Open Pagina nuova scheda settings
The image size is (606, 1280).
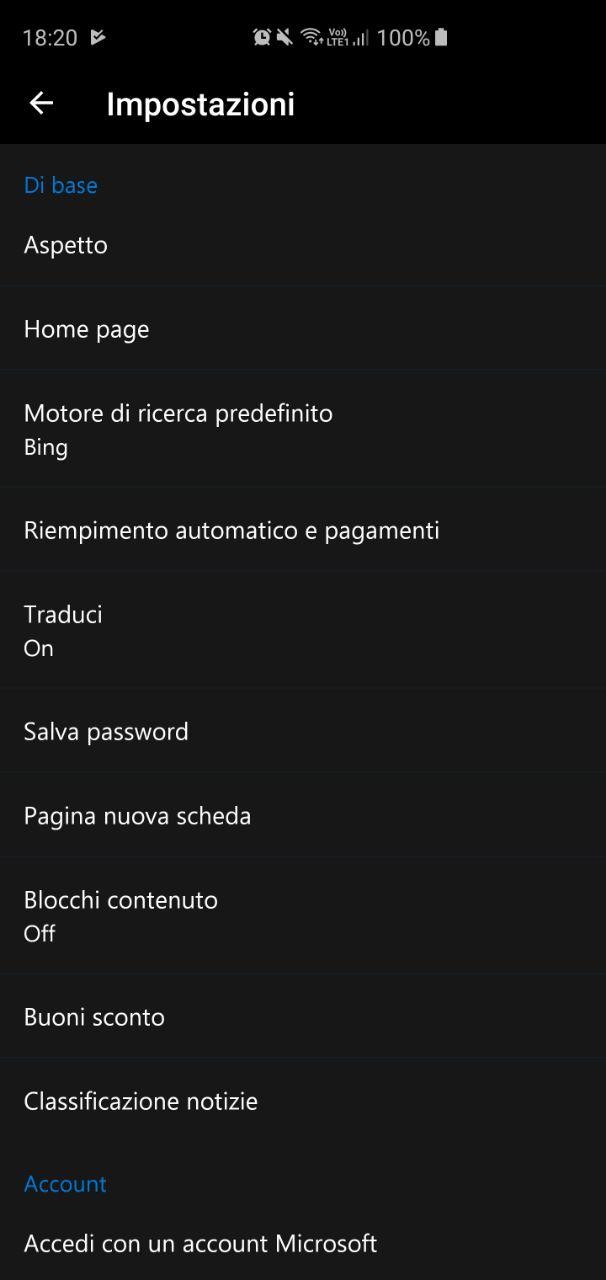click(303, 815)
